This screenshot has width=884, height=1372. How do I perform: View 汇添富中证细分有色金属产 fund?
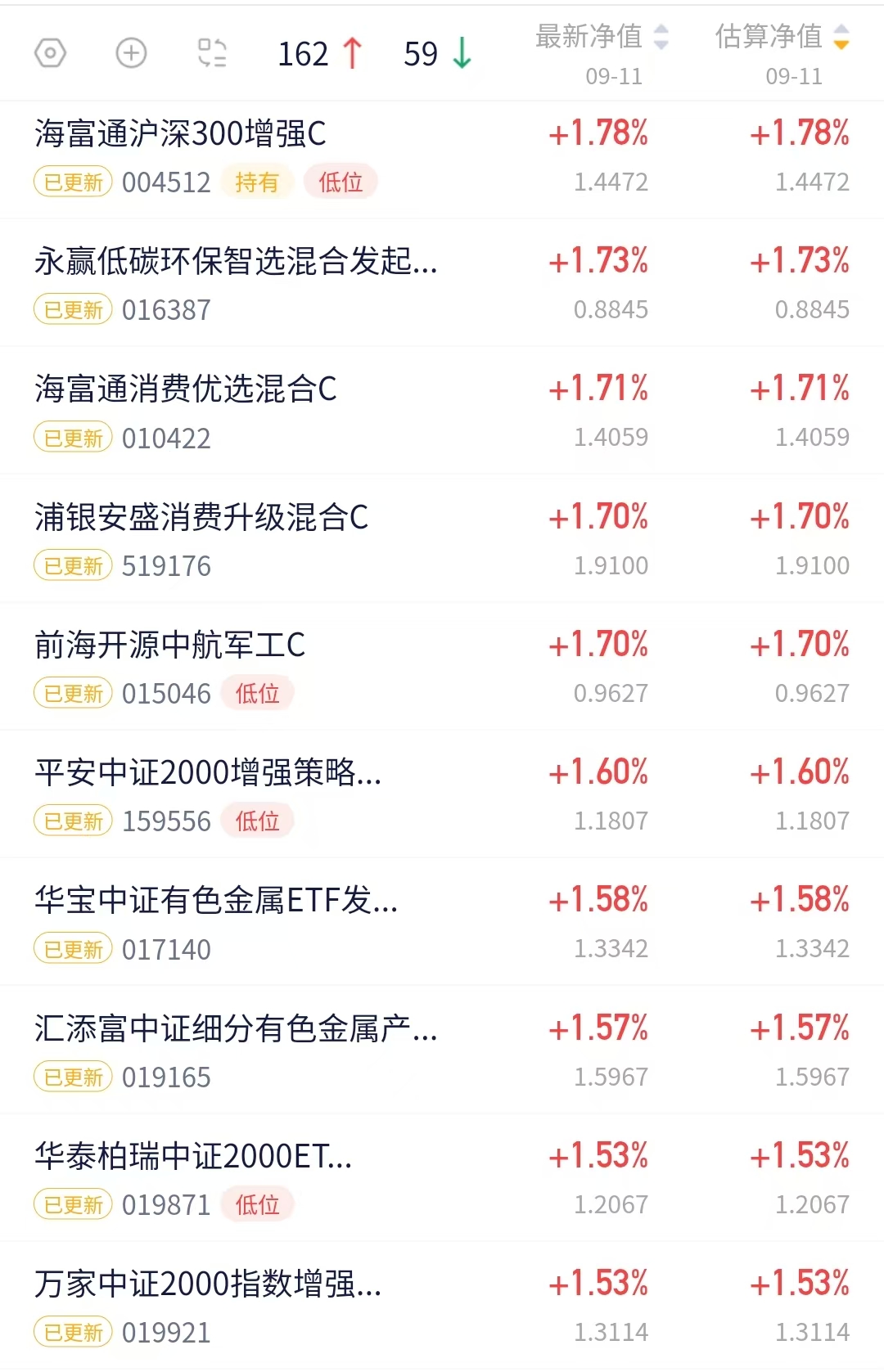coord(442,1050)
